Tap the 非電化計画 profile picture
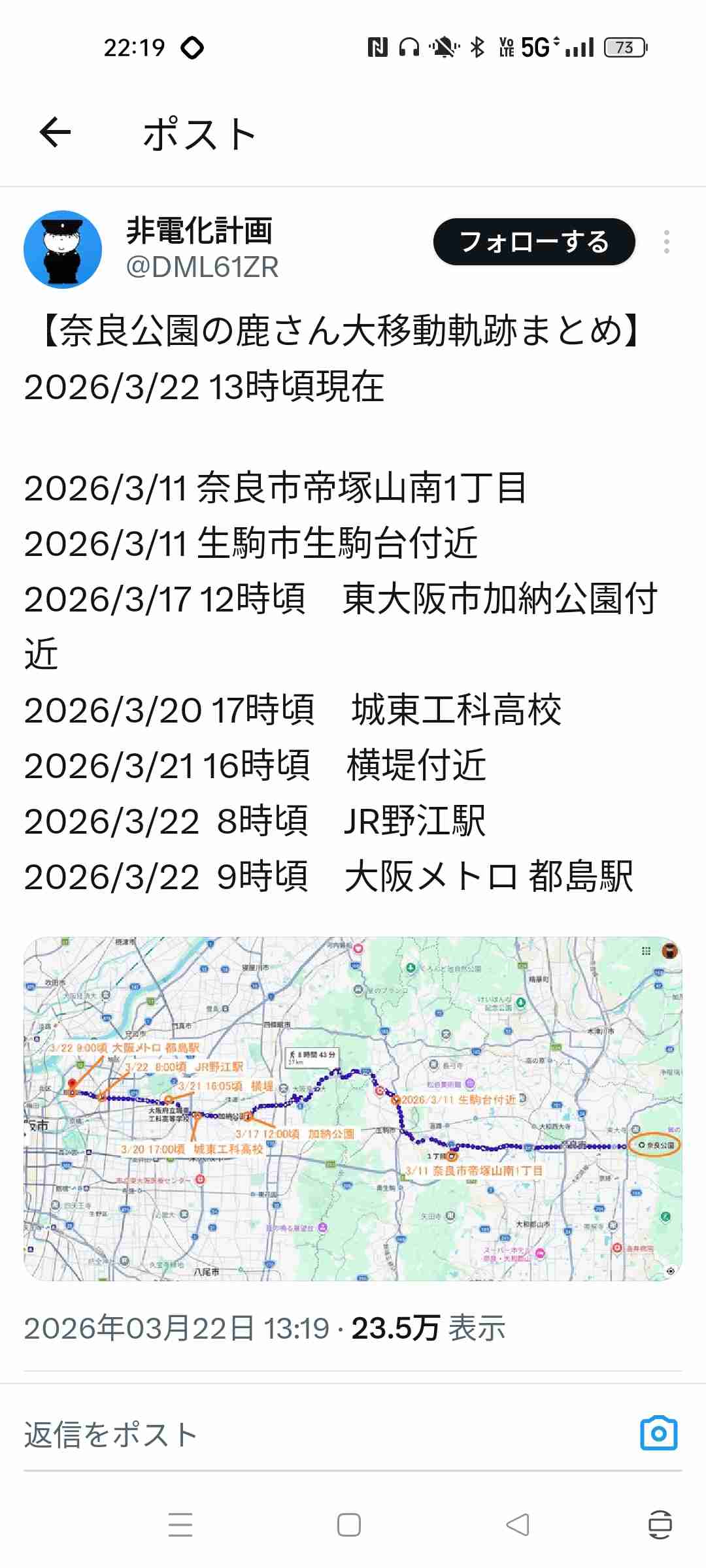The image size is (706, 1568). pyautogui.click(x=63, y=247)
